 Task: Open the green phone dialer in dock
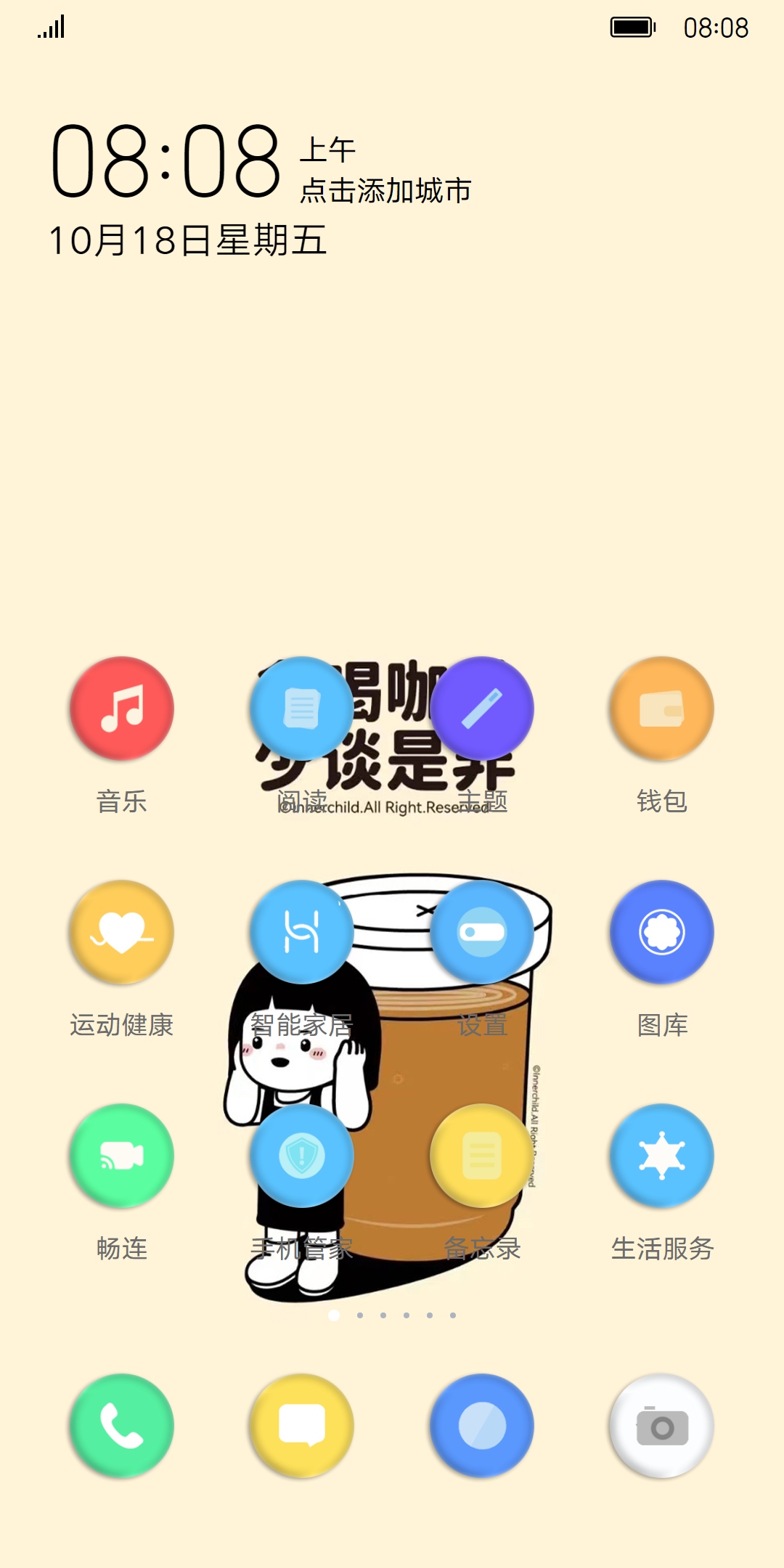pyautogui.click(x=121, y=1426)
